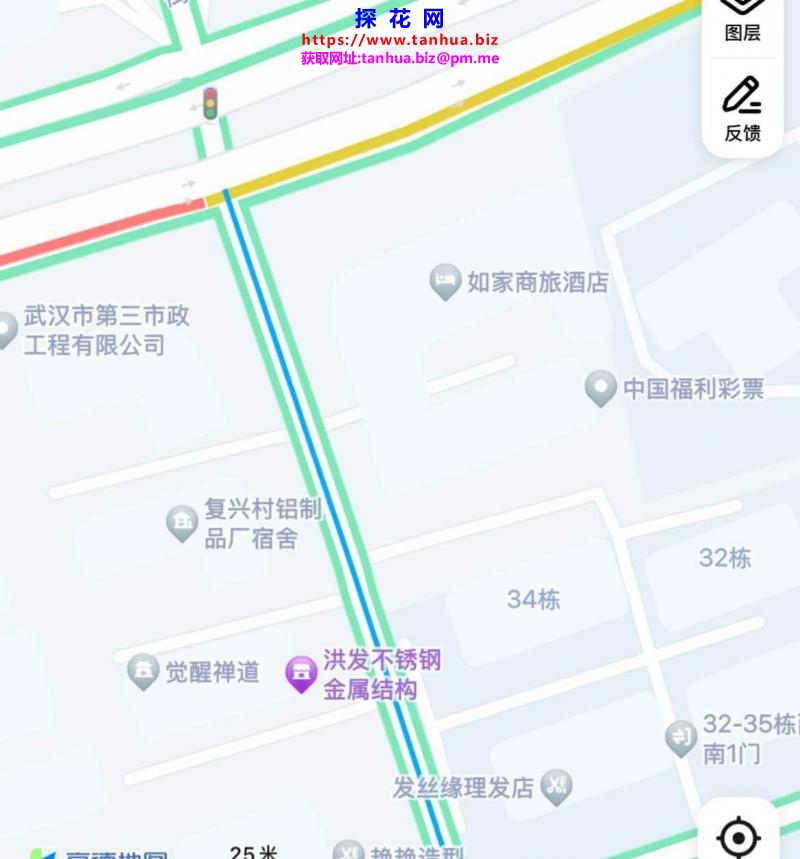This screenshot has height=859, width=800.
Task: Select the 复兴村铝制品厂宿舍 marker
Action: 182,522
